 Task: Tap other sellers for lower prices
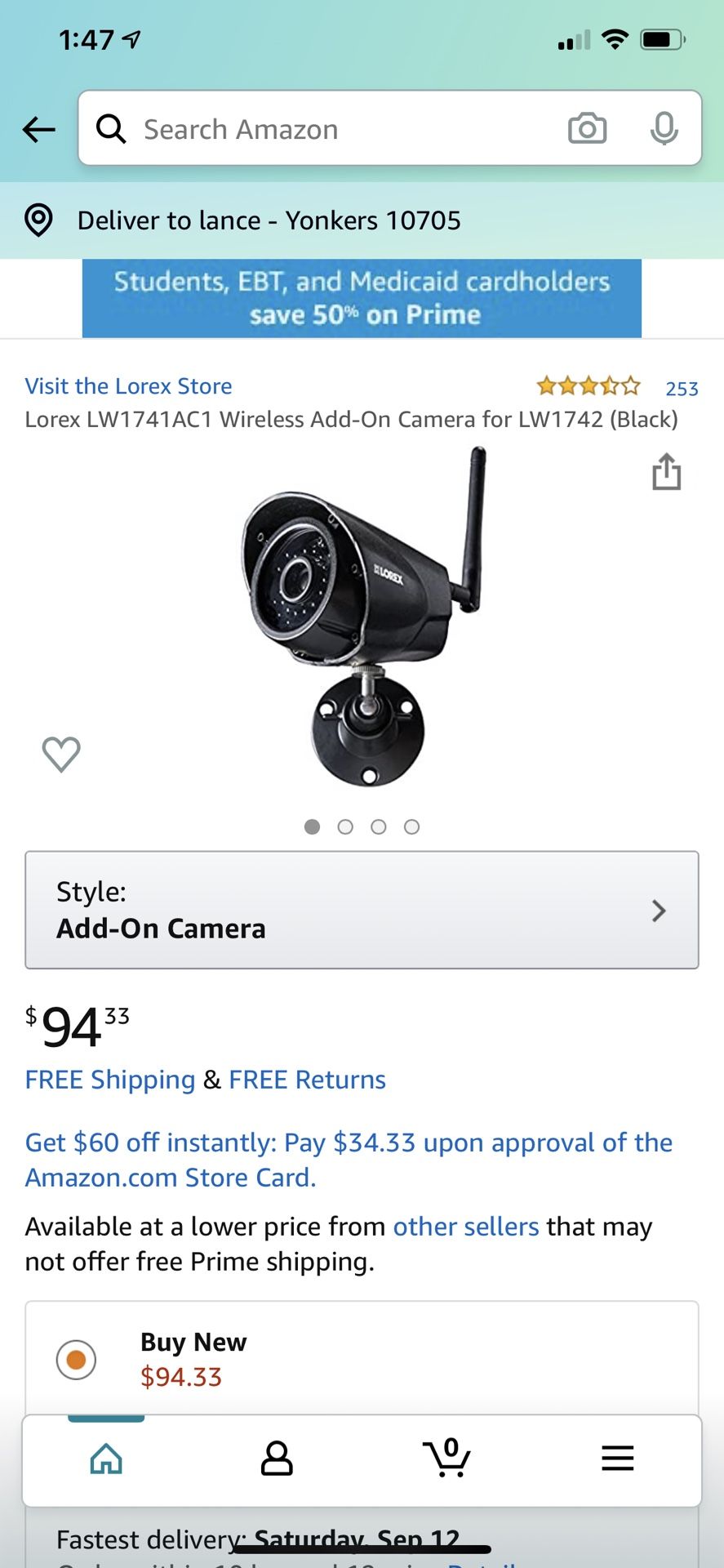(465, 1226)
